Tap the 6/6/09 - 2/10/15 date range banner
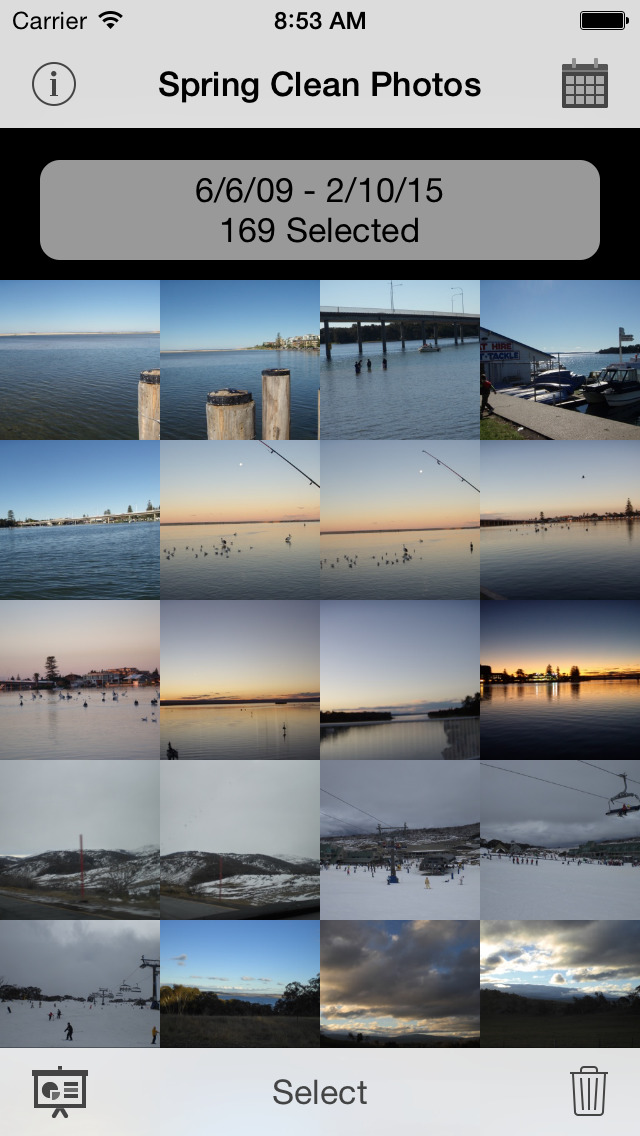This screenshot has height=1136, width=640. [320, 210]
